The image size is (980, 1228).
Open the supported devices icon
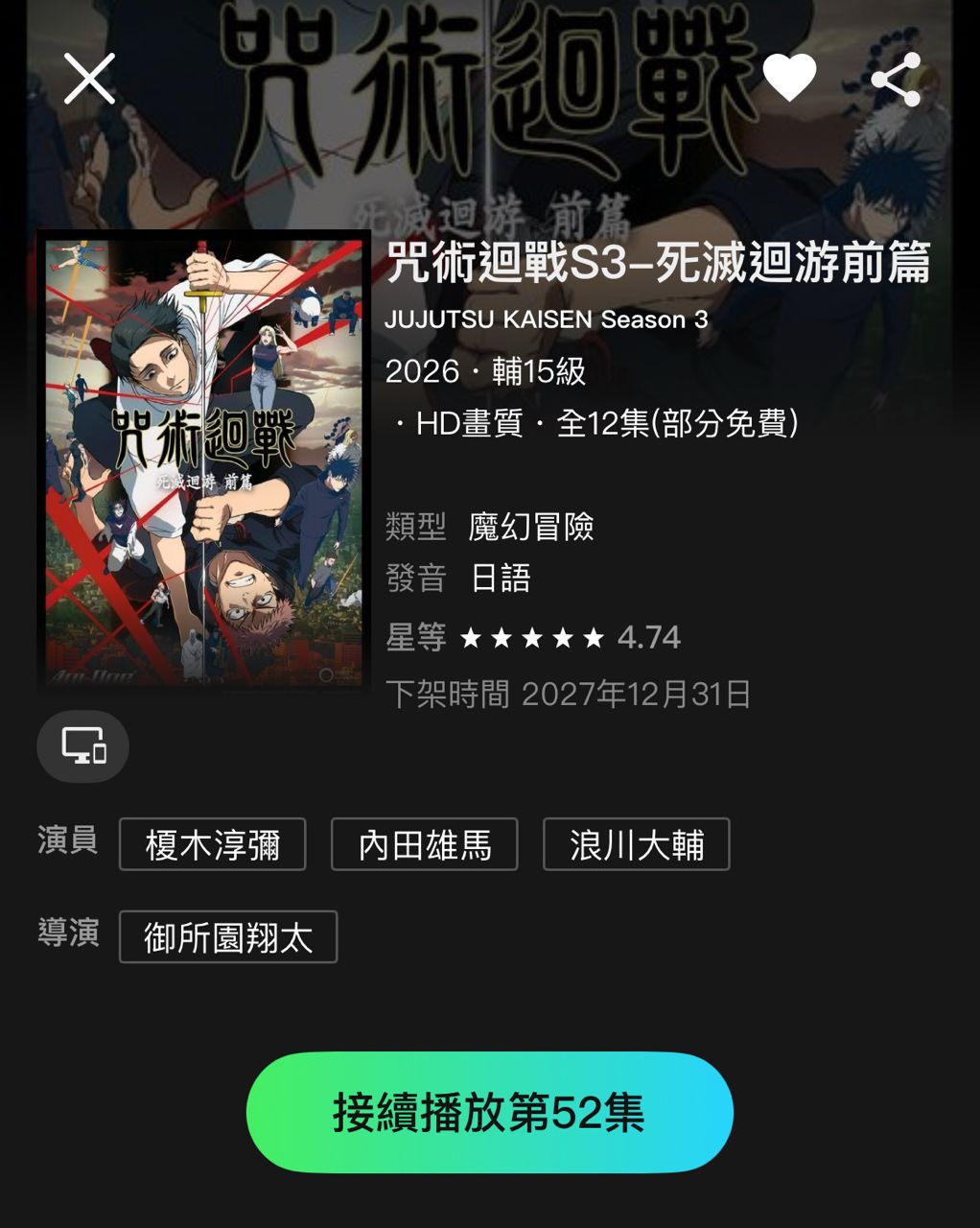tap(83, 746)
